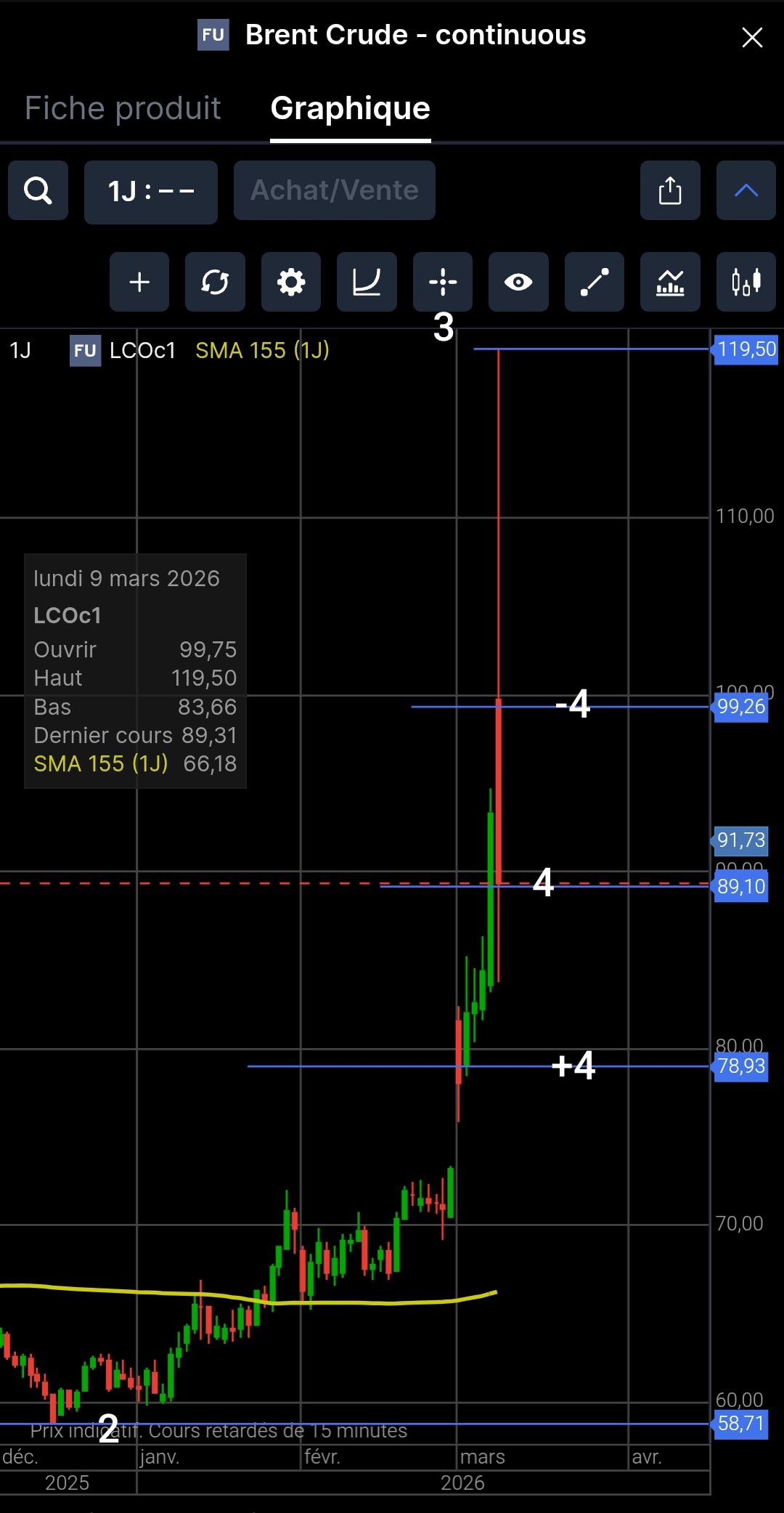Image resolution: width=784 pixels, height=1513 pixels.
Task: Share the chart
Action: tap(670, 190)
